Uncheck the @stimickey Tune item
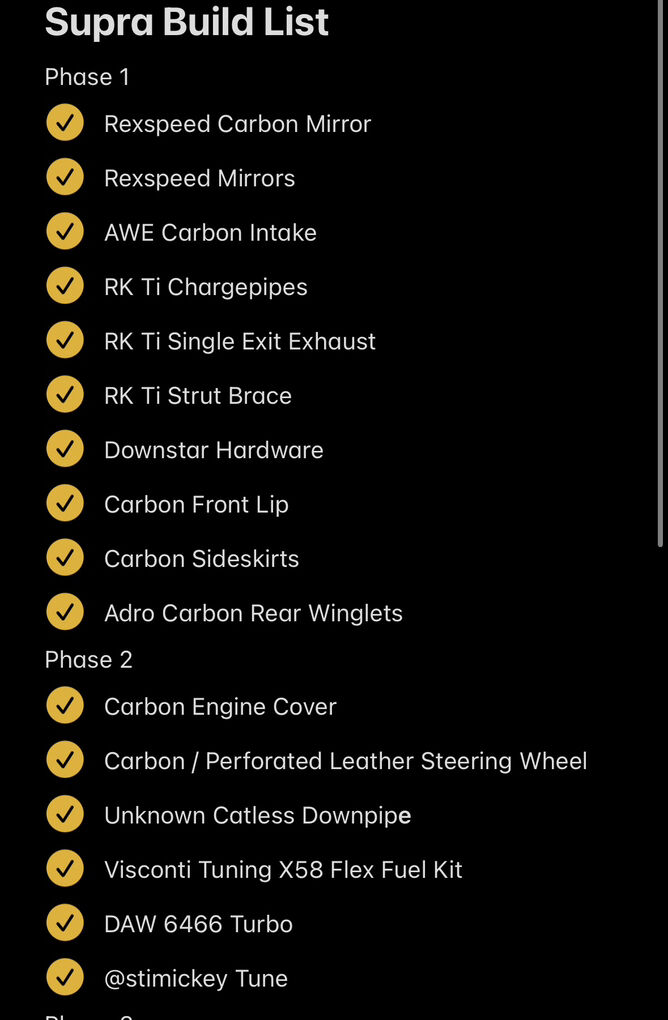Screen dimensions: 668x1020 (65, 979)
